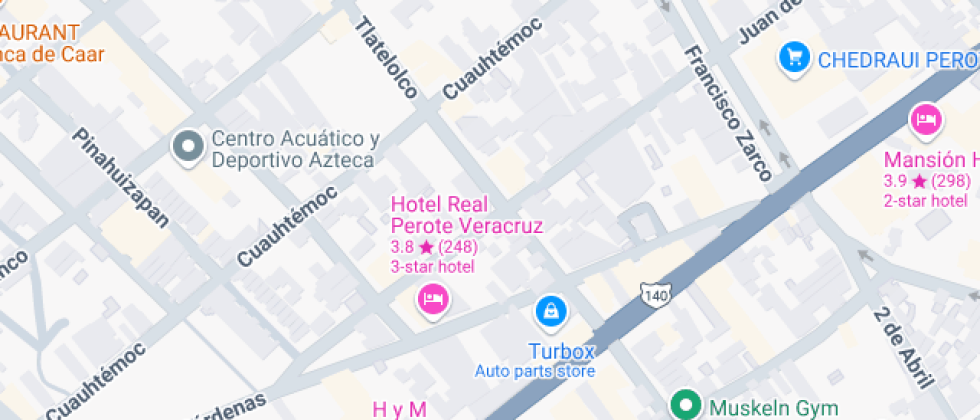The image size is (980, 420).
Task: Select the Turbox auto parts store marker
Action: point(549,312)
